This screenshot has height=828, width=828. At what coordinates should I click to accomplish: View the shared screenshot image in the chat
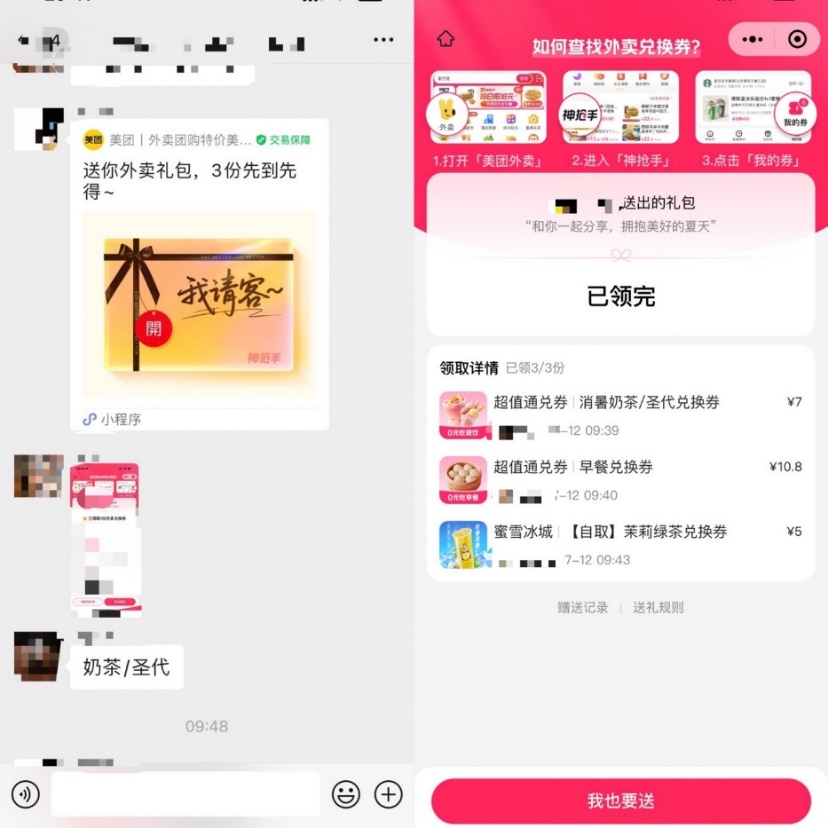(x=106, y=540)
